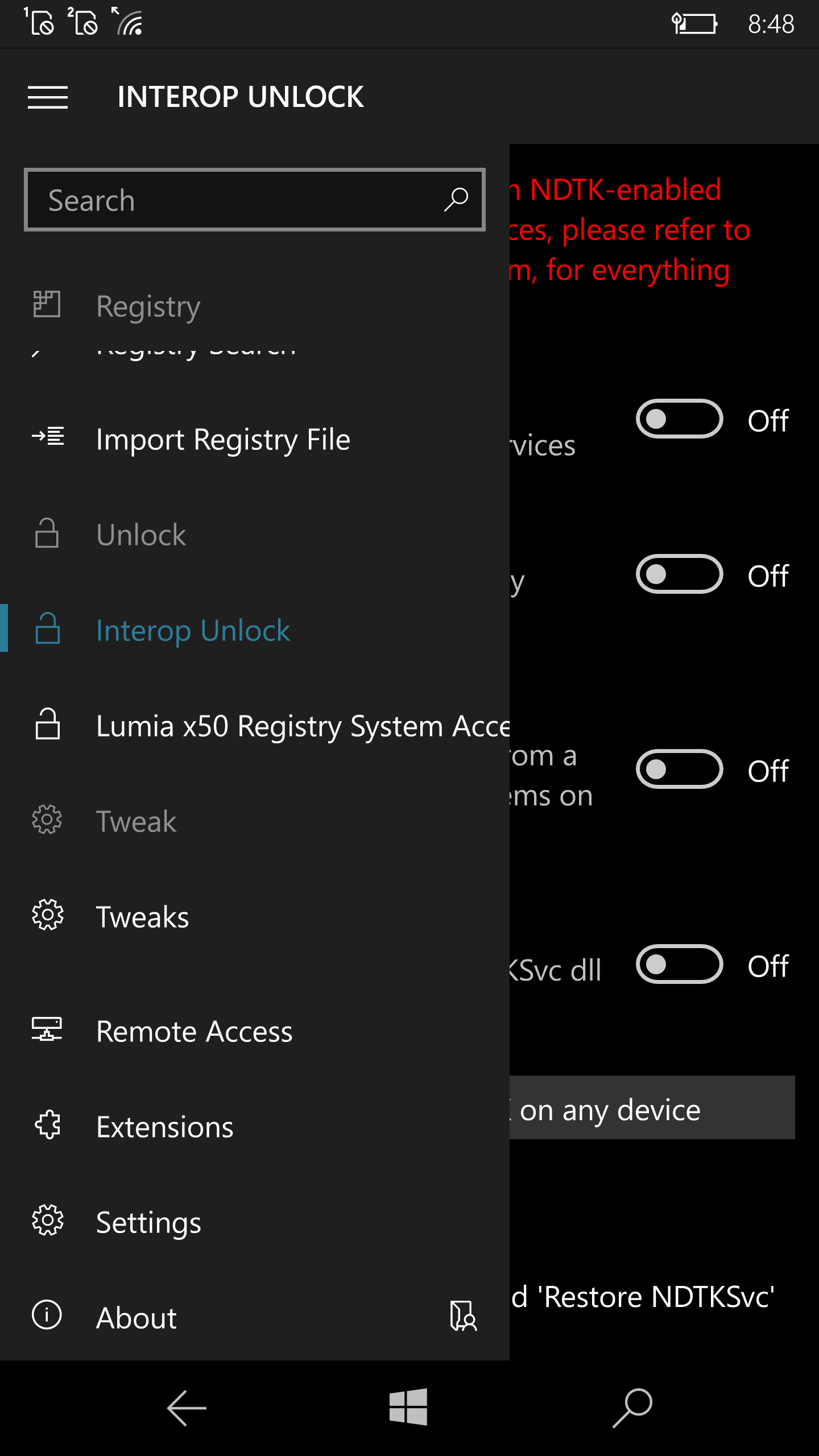Open Import Registry File
Viewport: 819px width, 1456px height.
click(x=255, y=440)
